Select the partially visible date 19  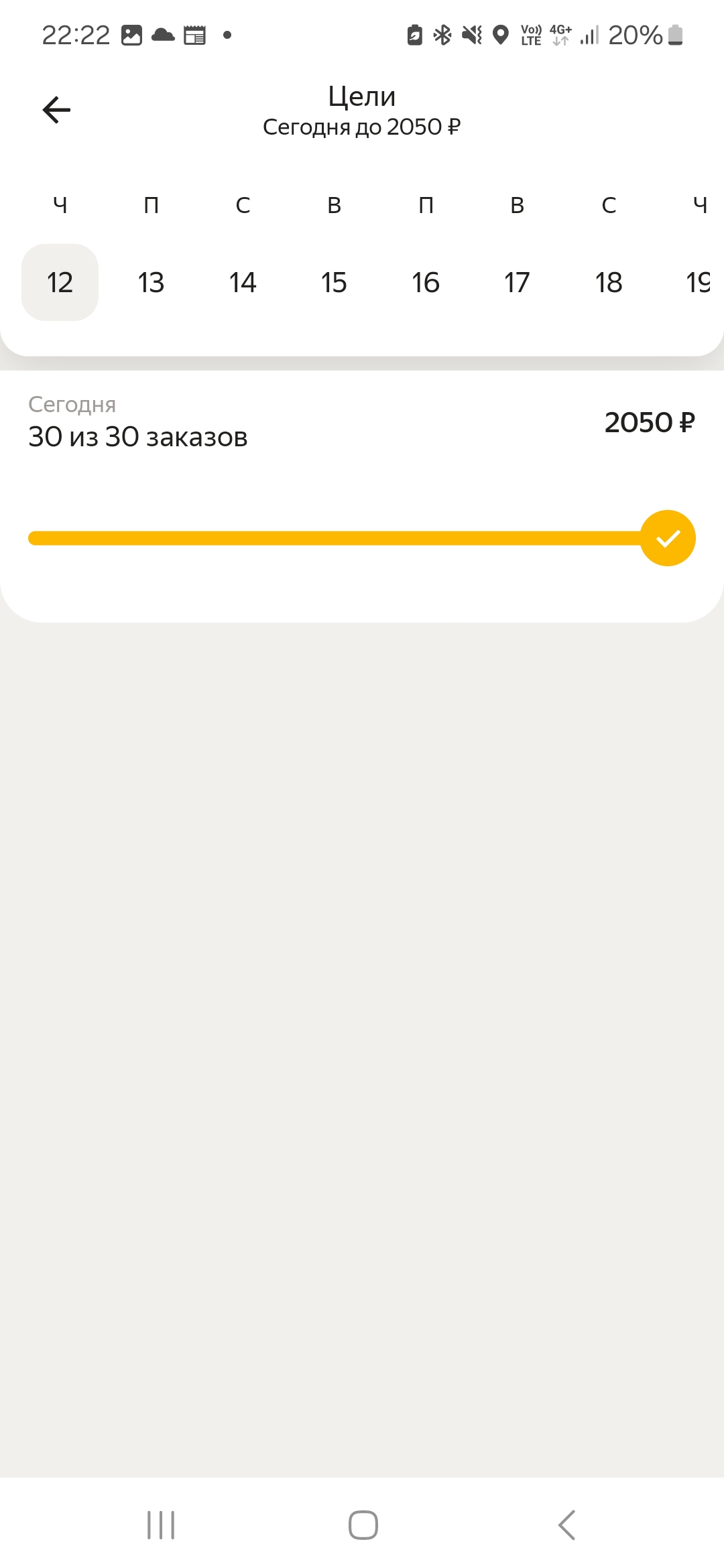point(697,282)
